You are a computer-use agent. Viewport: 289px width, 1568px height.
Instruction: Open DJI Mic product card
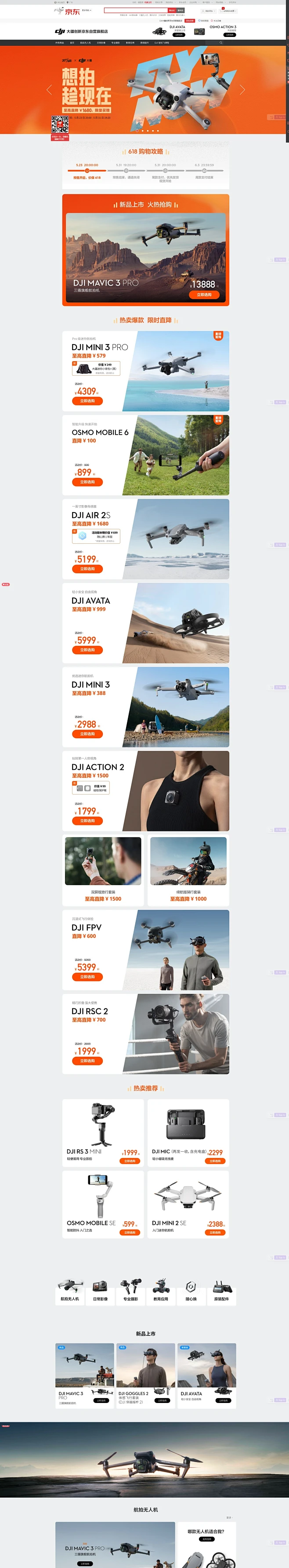click(188, 1132)
